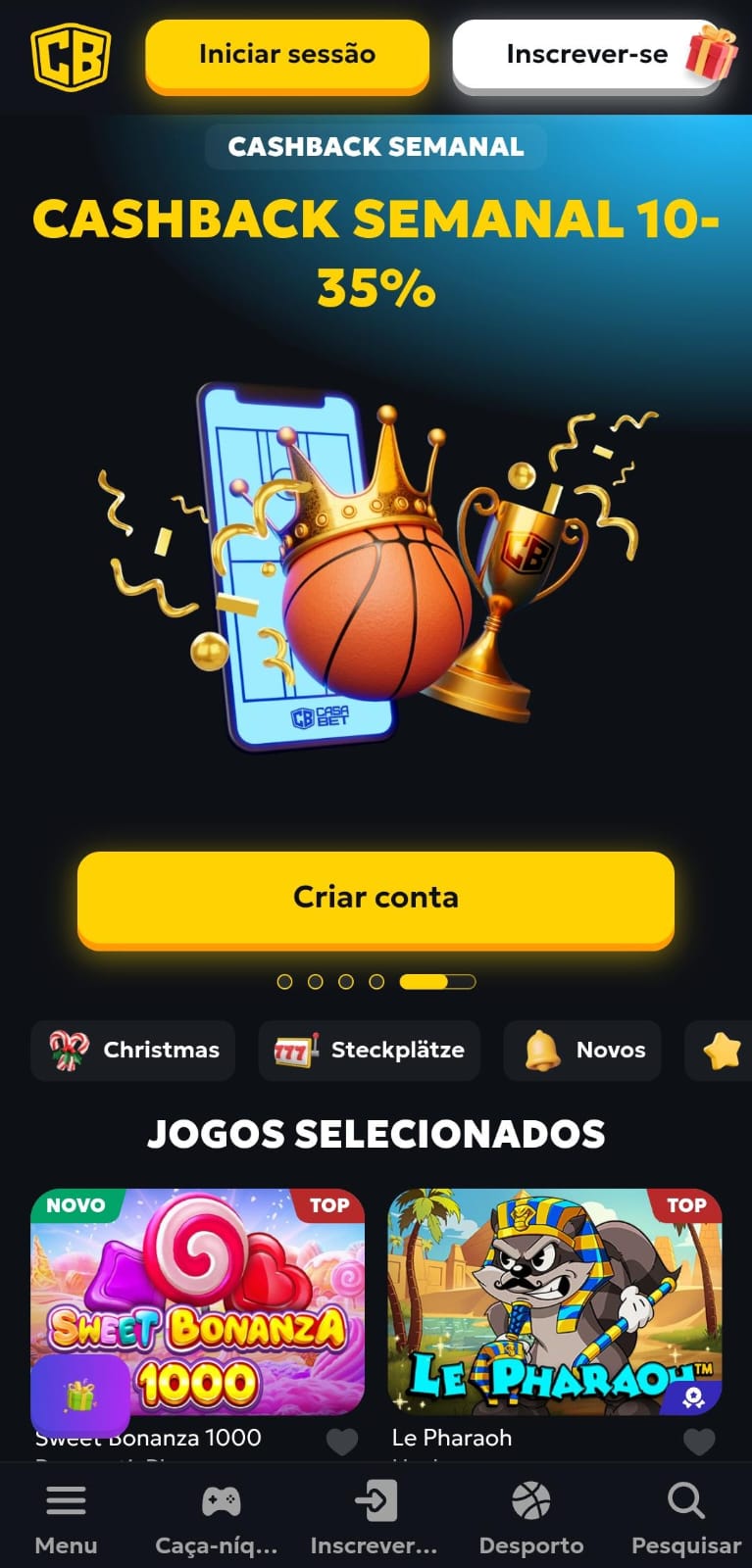Select the star category chip
This screenshot has width=752, height=1568.
pyautogui.click(x=723, y=1051)
